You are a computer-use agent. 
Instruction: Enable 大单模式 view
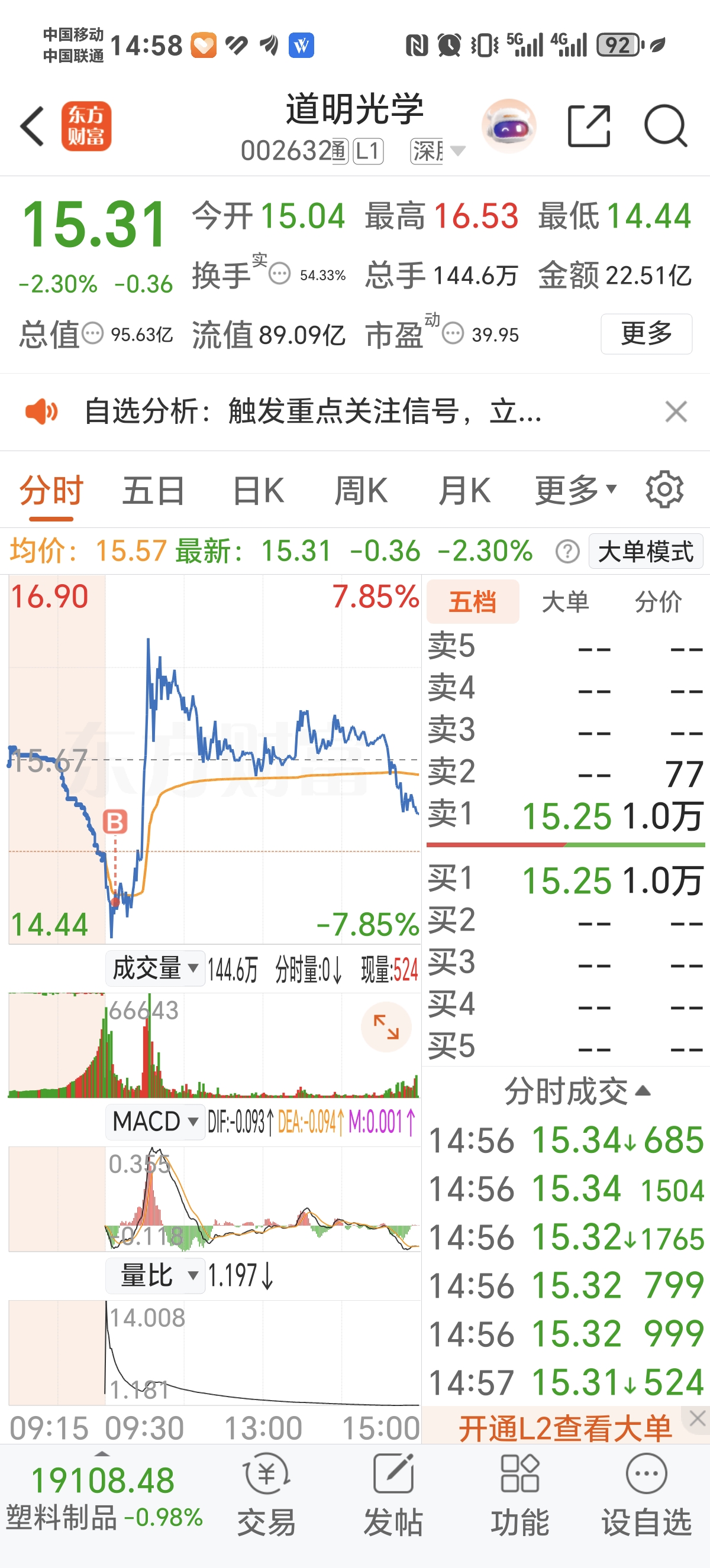coord(646,552)
